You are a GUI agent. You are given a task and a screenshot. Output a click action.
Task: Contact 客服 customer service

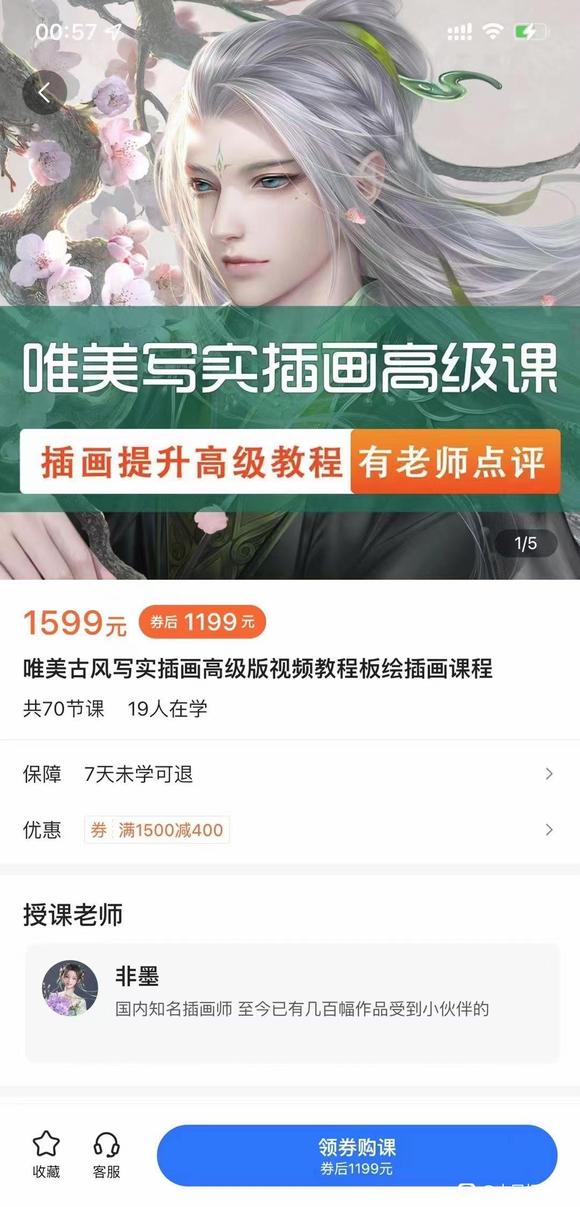[106, 1155]
